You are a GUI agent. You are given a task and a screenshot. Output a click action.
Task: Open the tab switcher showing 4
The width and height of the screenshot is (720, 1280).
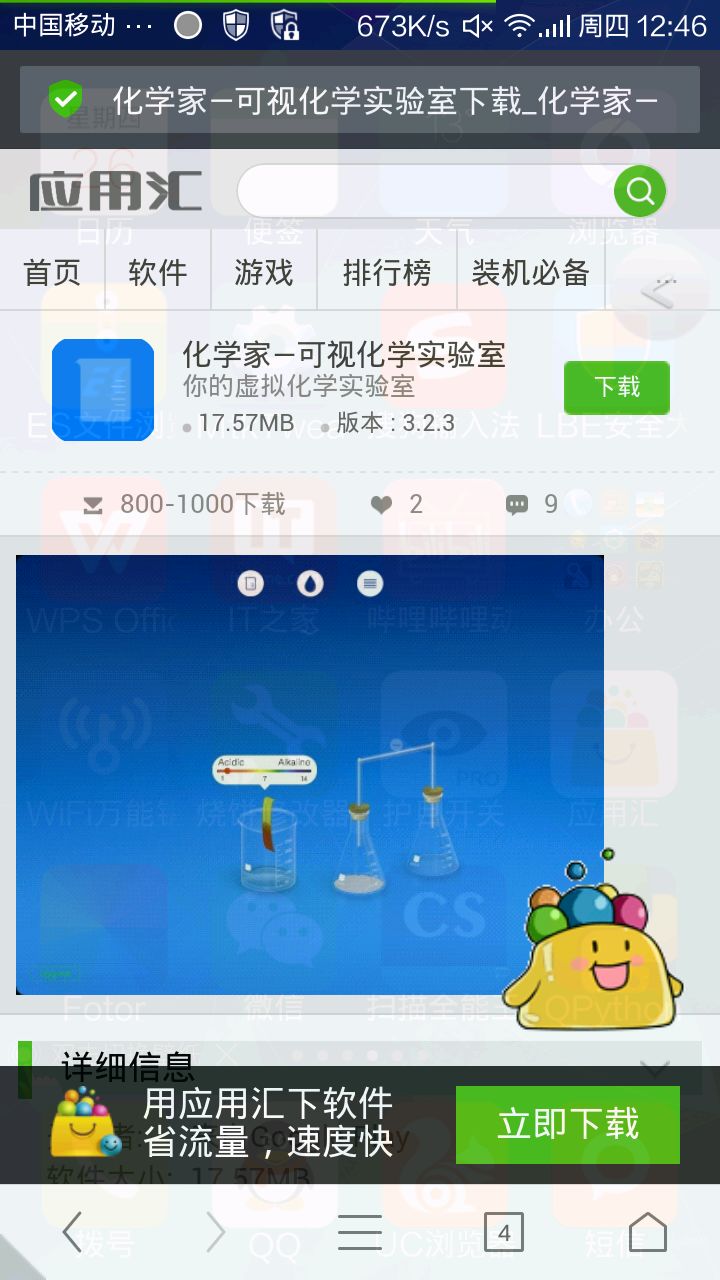pos(503,1233)
